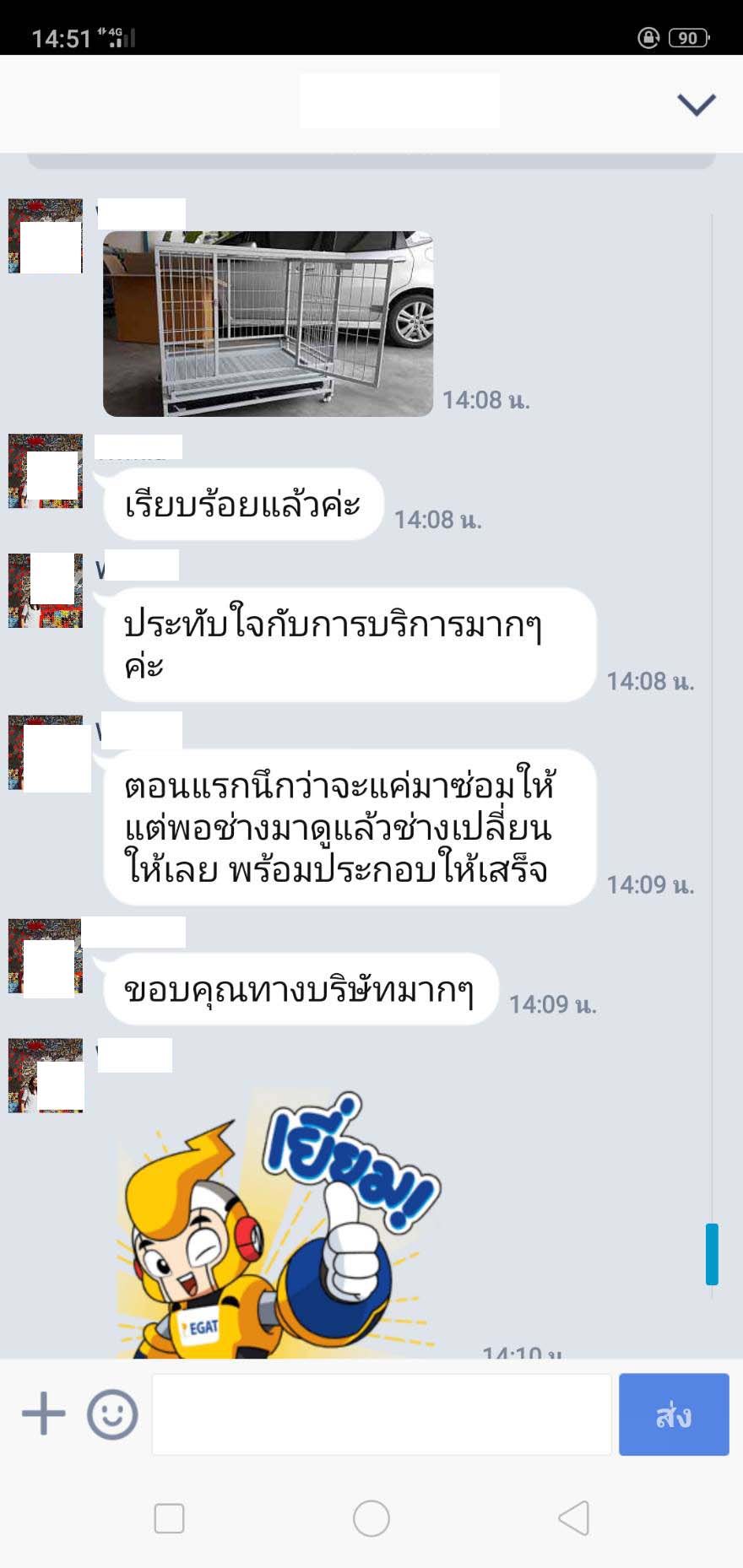Go back using system navigation
This screenshot has height=1568, width=743.
pyautogui.click(x=573, y=1517)
